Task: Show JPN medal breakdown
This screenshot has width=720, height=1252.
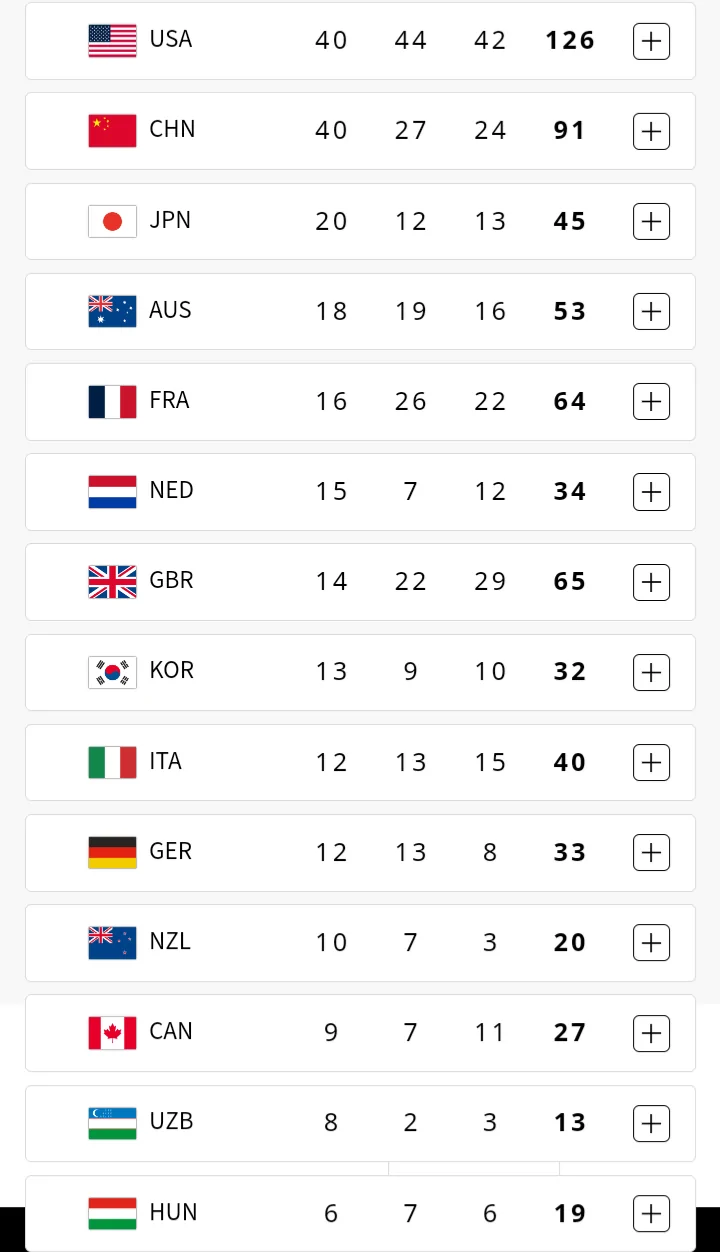Action: (651, 221)
